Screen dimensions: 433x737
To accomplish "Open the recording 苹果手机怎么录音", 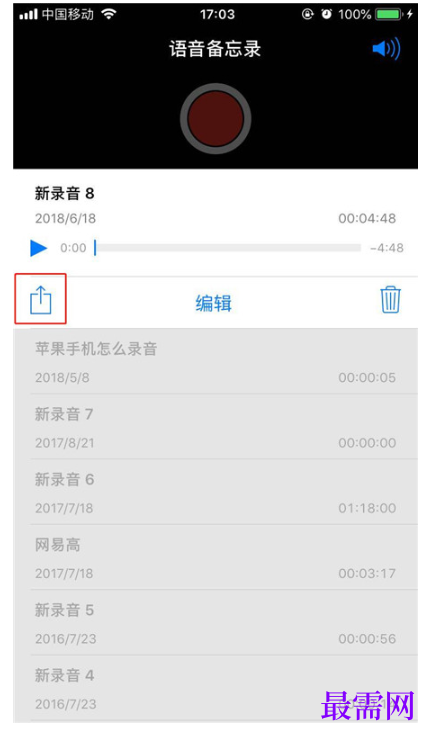I will click(215, 361).
